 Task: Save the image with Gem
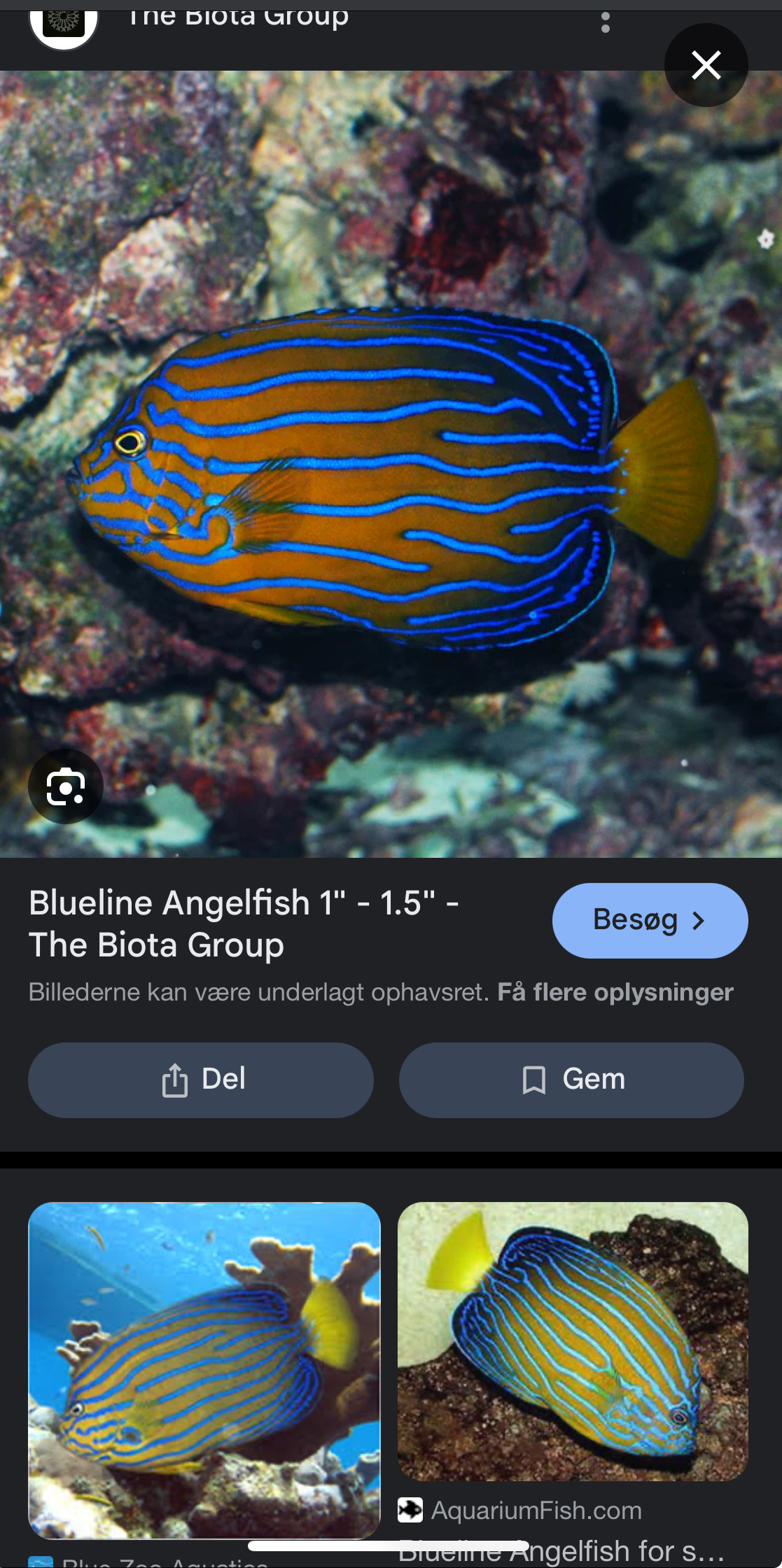(571, 1080)
